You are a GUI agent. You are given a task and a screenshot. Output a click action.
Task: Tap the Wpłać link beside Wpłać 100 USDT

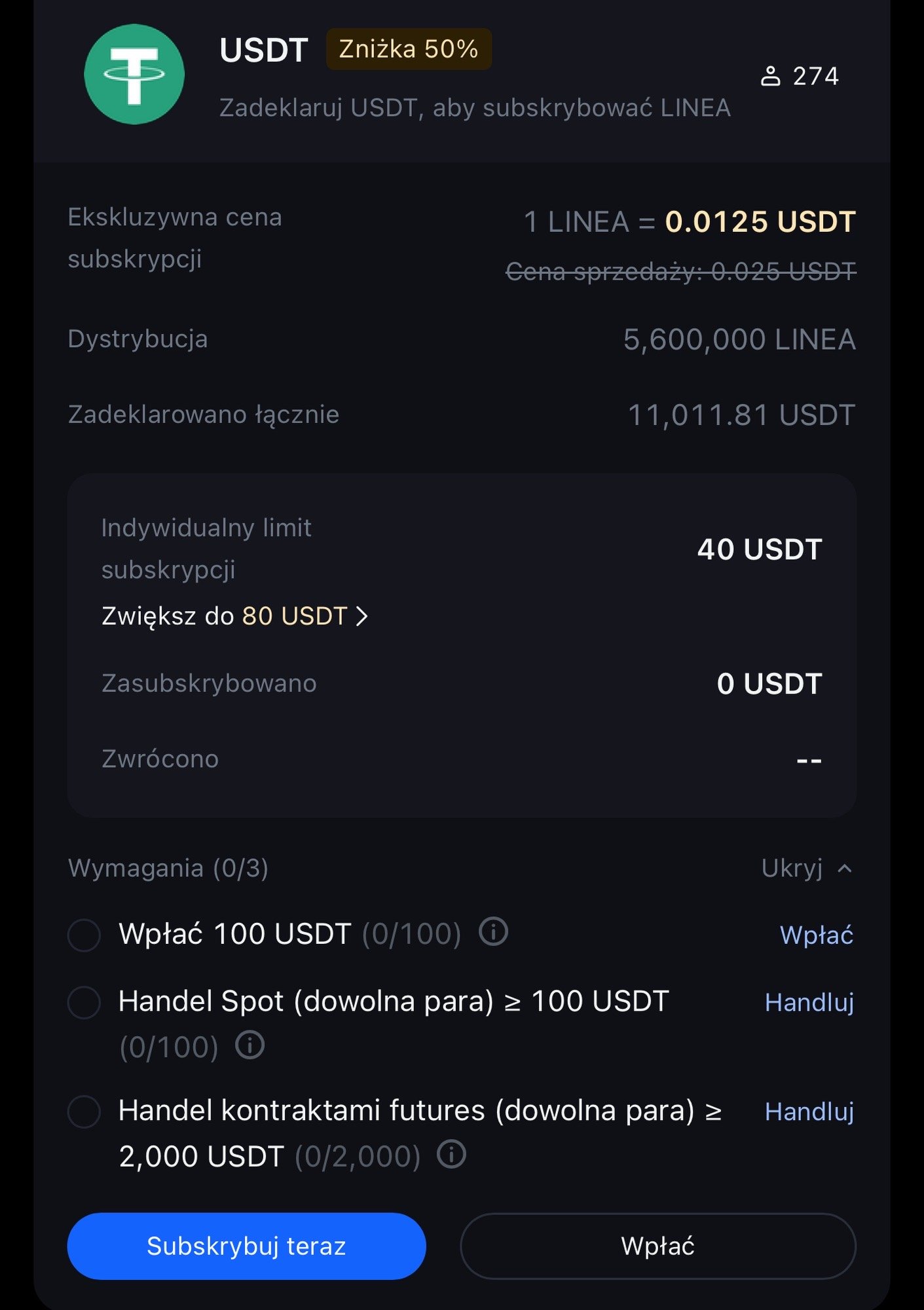(816, 935)
